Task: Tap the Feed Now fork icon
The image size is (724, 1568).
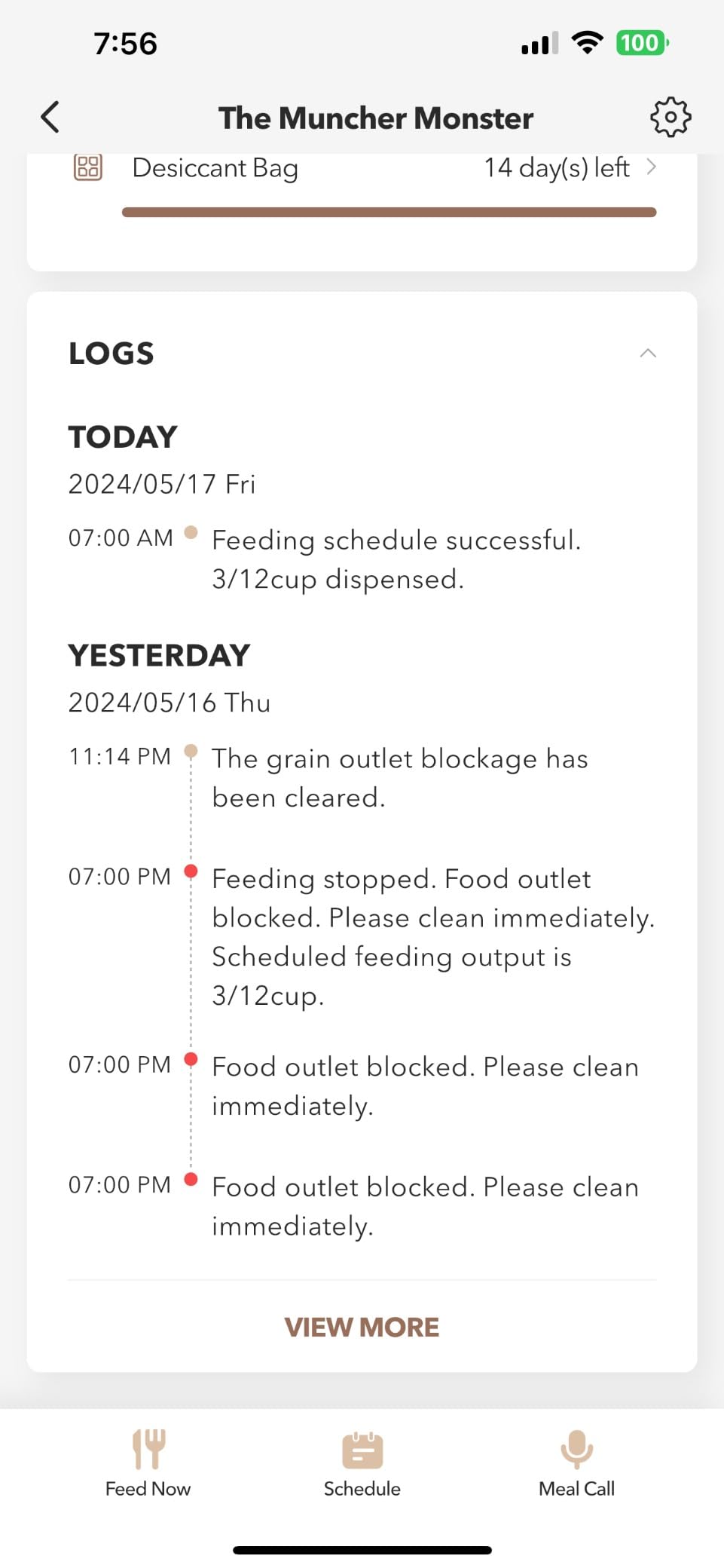Action: pos(148,1449)
